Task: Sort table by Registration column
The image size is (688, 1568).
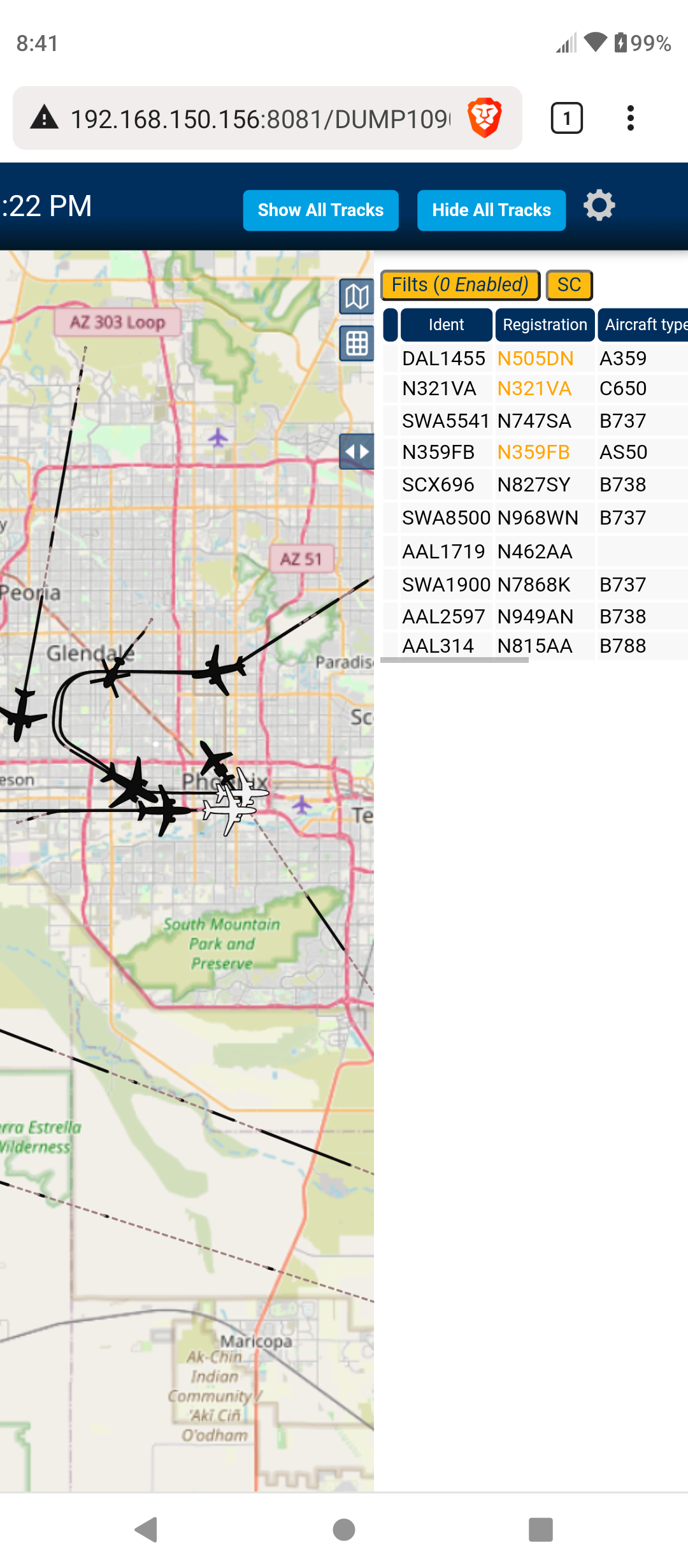Action: 545,325
